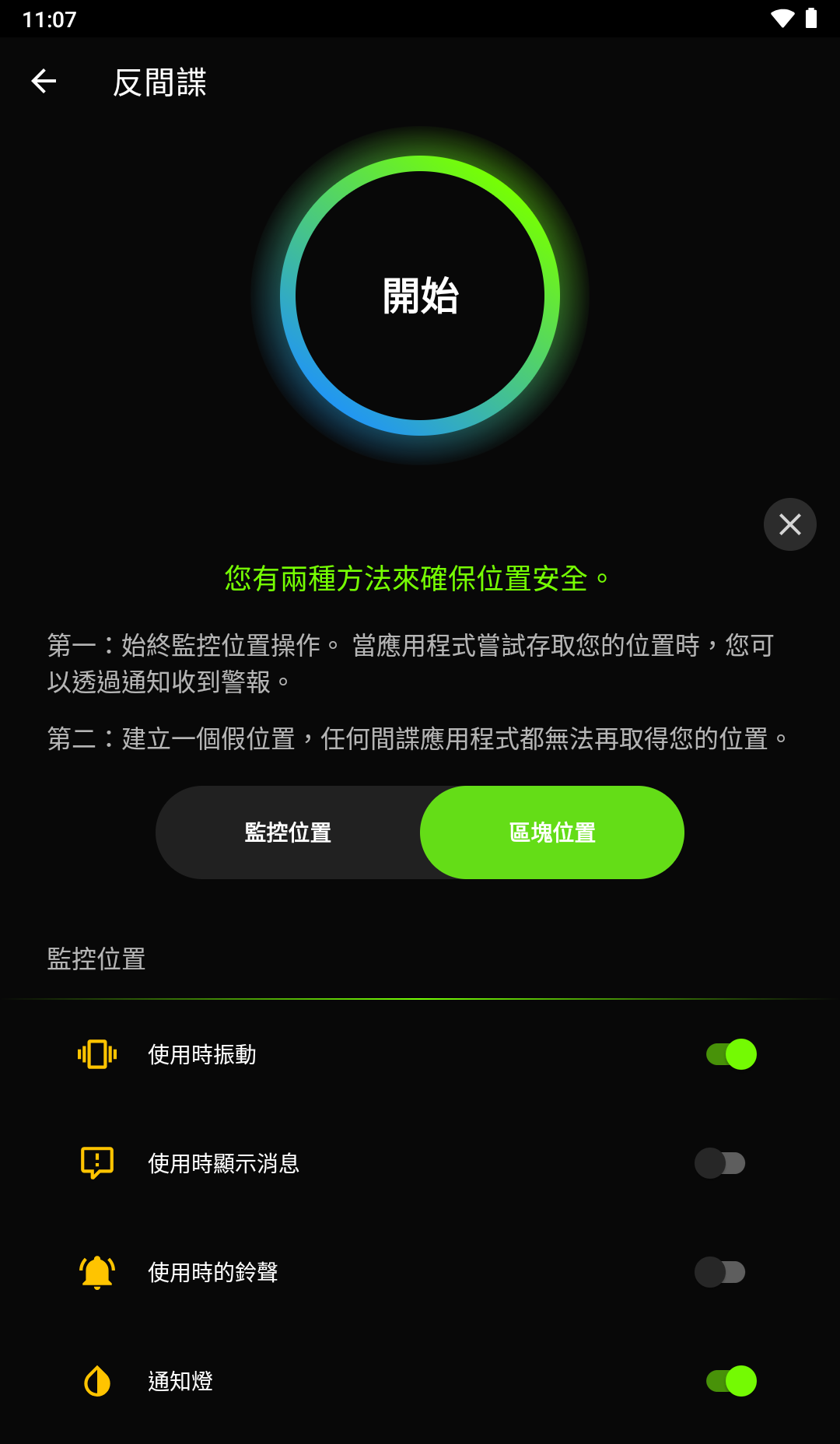Turn off the 通知燈 switch
Viewport: 840px width, 1444px height.
coord(730,1382)
